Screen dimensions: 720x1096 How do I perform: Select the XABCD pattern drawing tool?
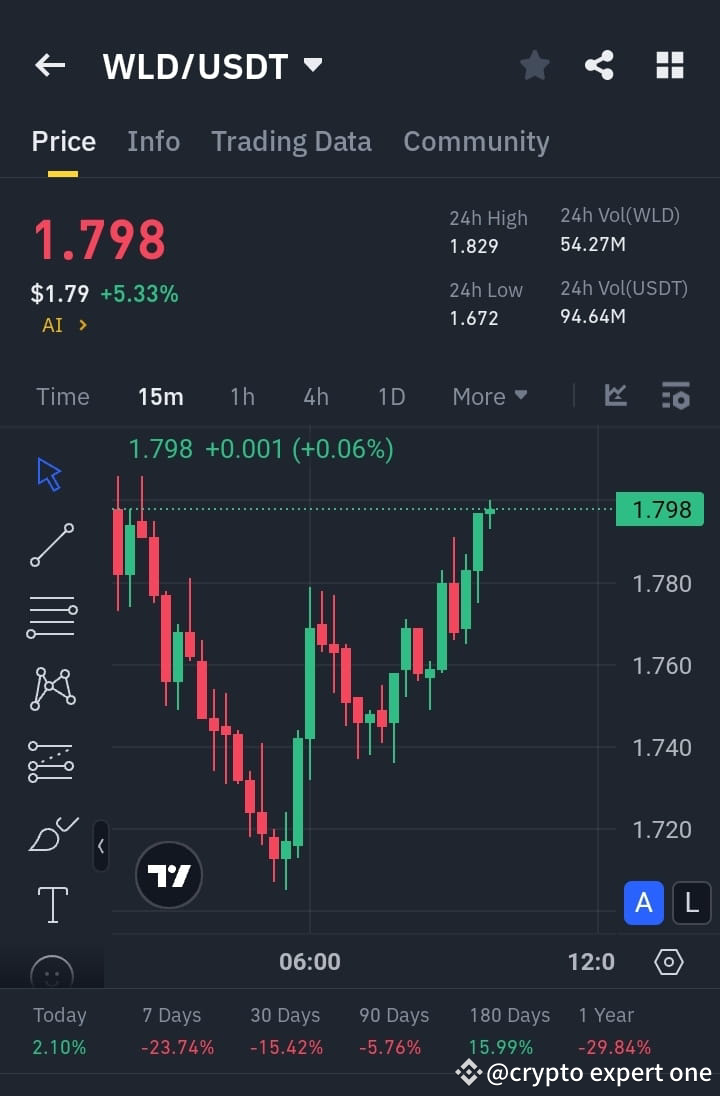[50, 688]
